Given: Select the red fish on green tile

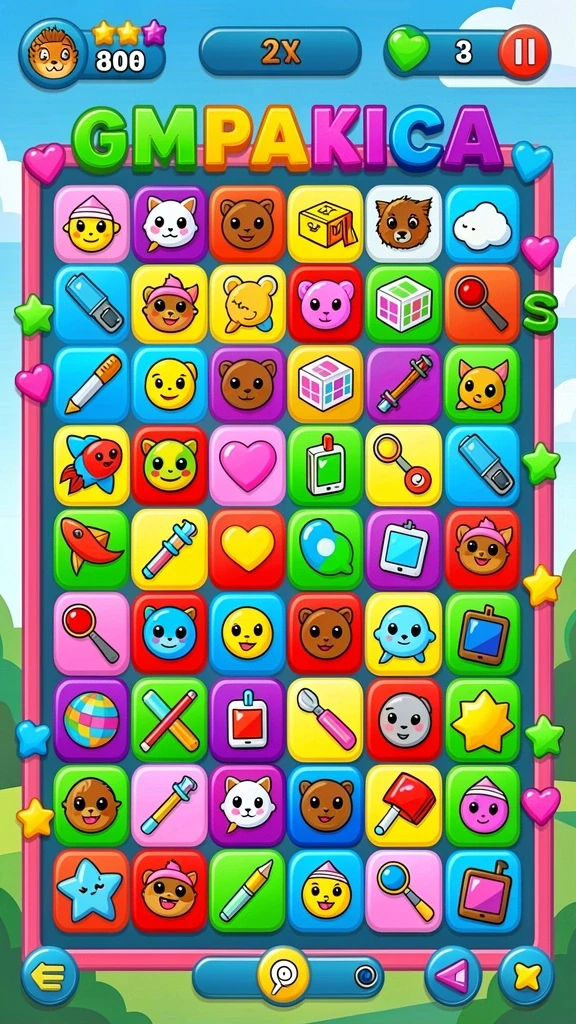Looking at the screenshot, I should [x=91, y=547].
